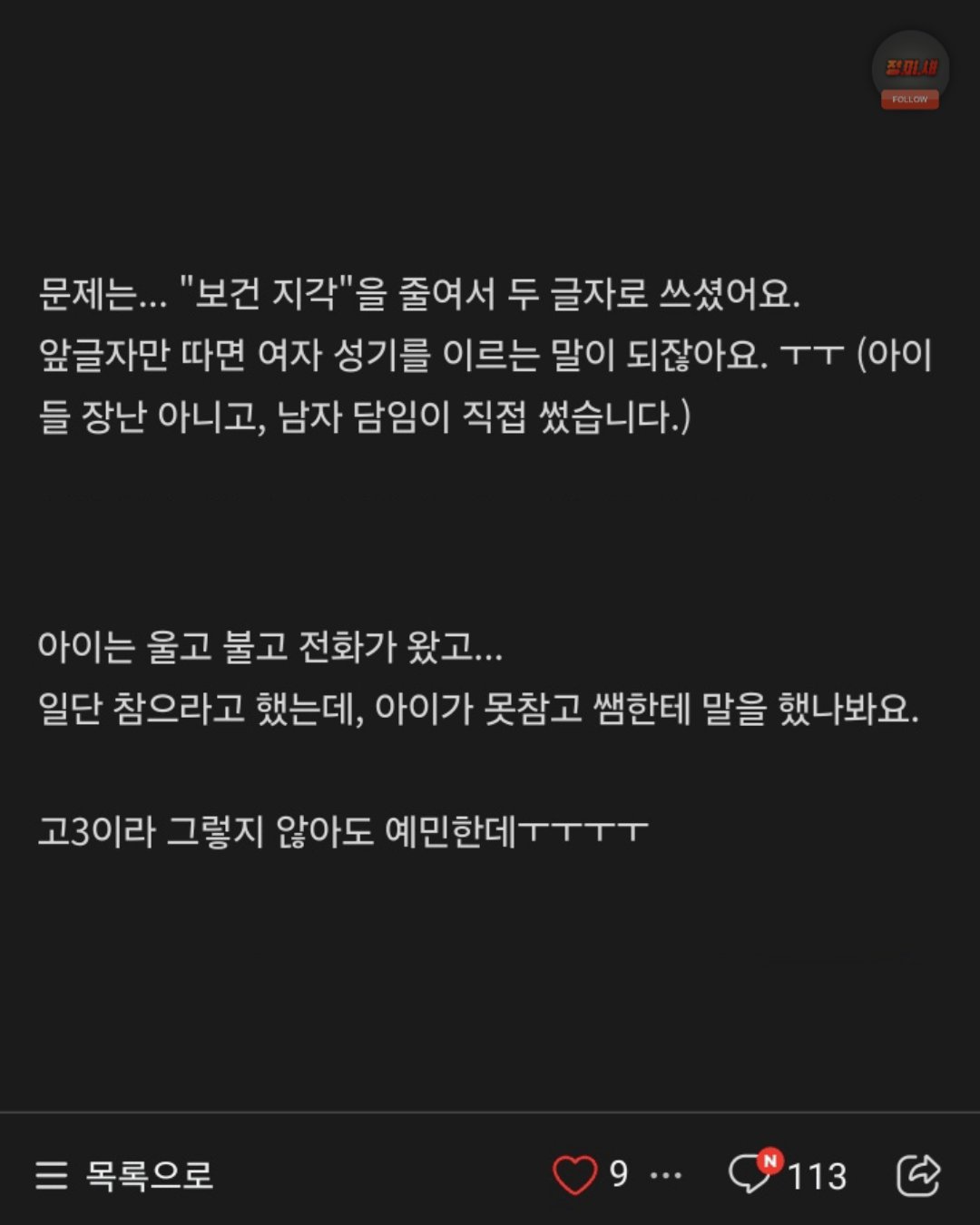
Task: Open the three-dot list beside the like count
Action: [x=667, y=1176]
